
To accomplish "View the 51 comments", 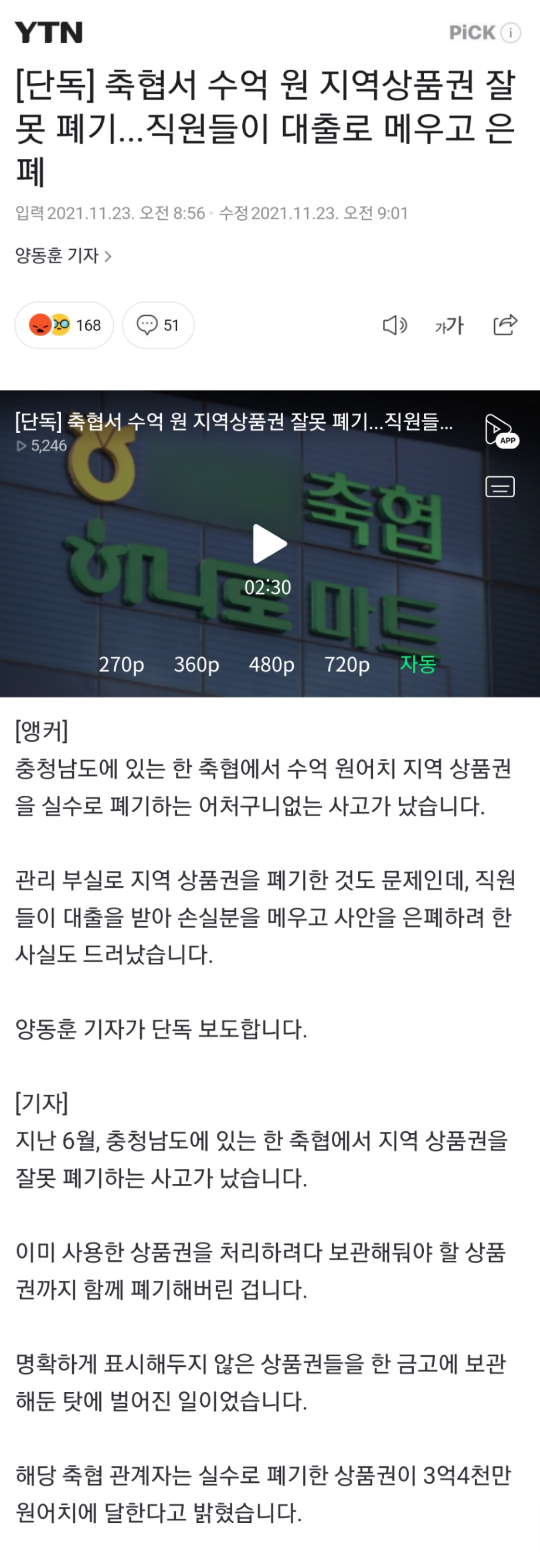I will tap(158, 325).
